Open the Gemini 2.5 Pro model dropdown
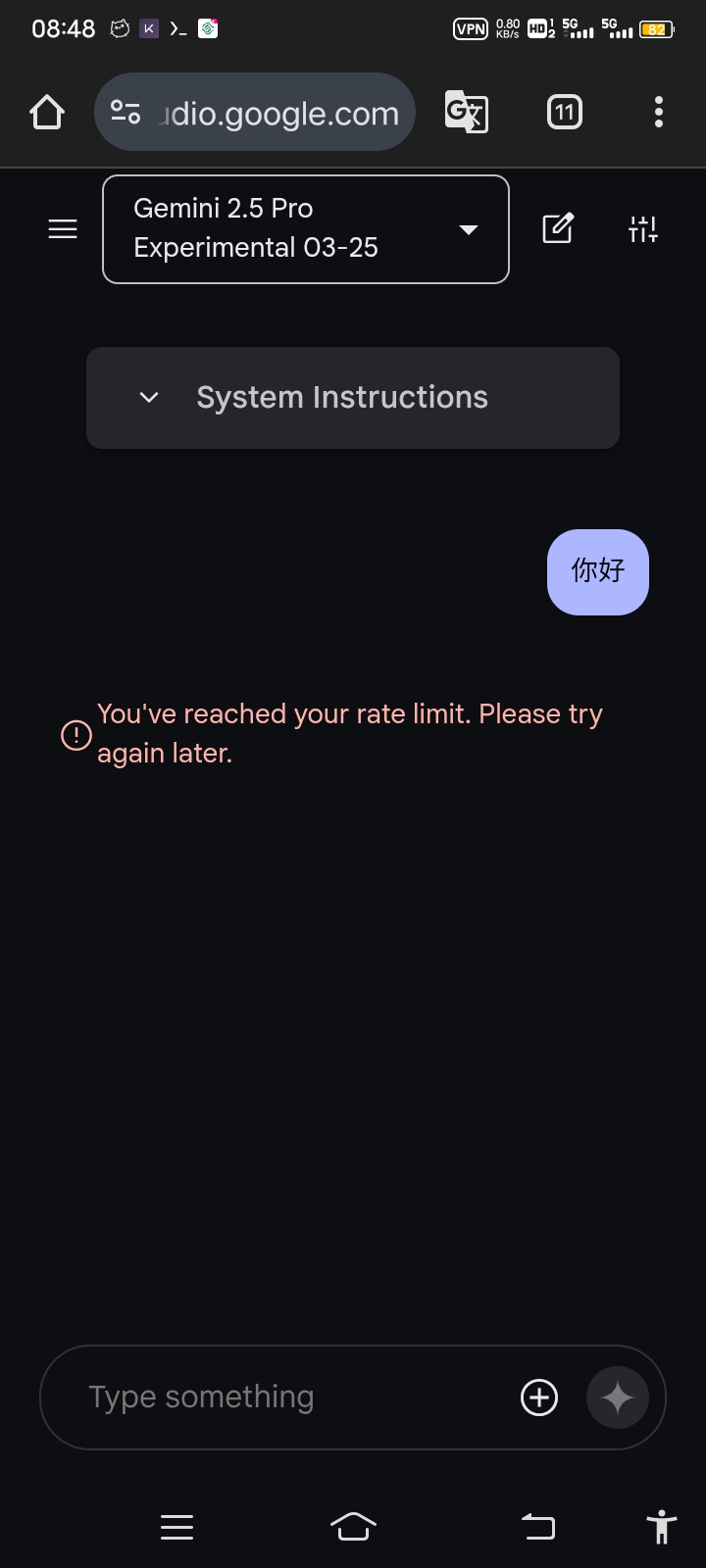Viewport: 706px width, 1568px height. coord(306,229)
